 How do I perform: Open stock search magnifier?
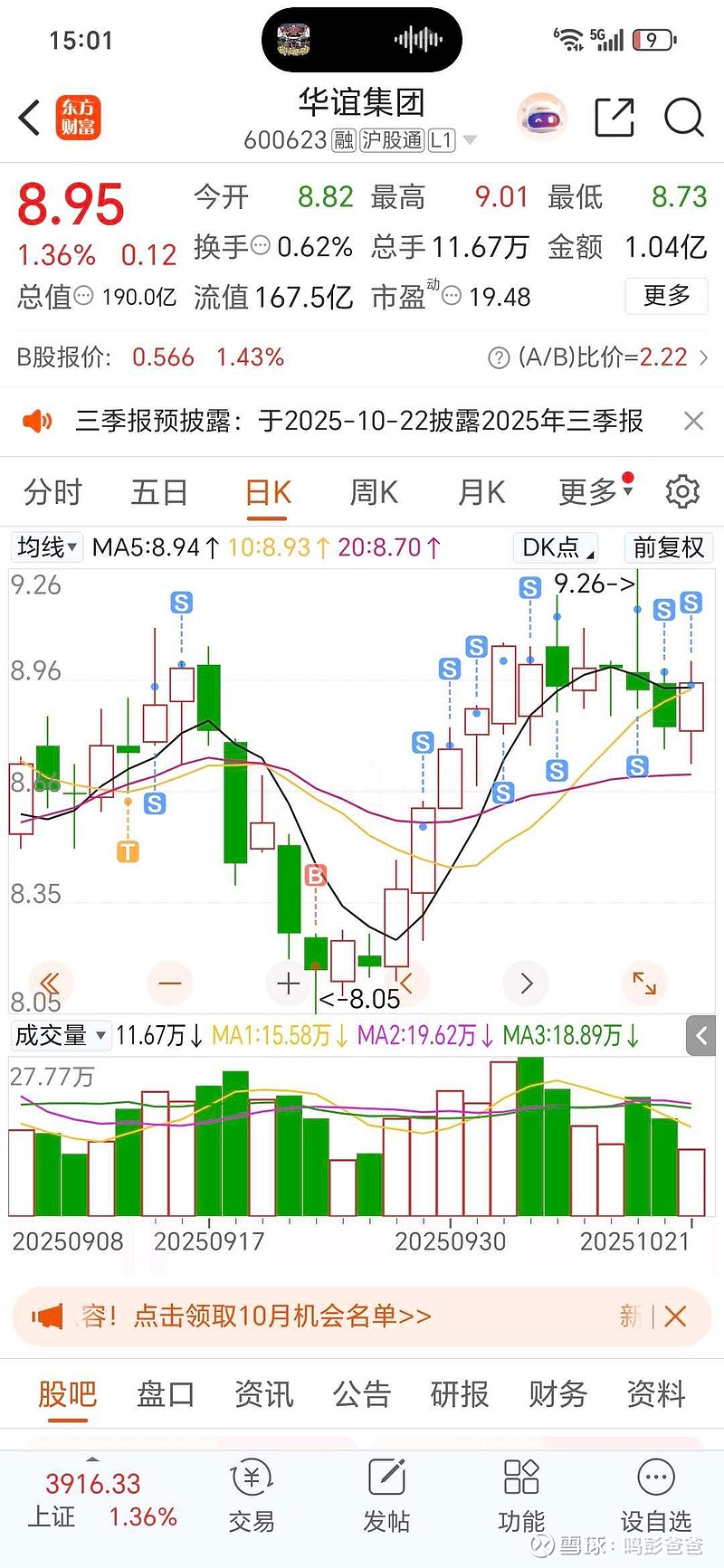coord(683,118)
